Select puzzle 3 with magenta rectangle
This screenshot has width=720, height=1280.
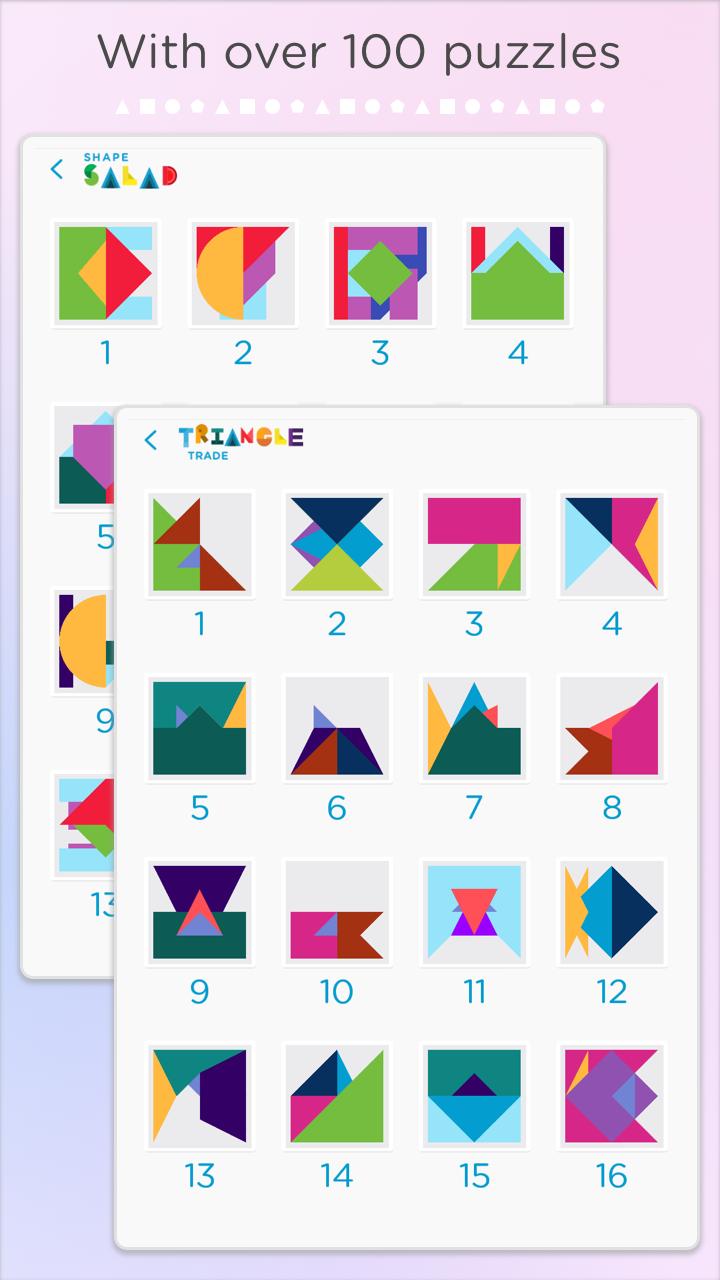474,544
